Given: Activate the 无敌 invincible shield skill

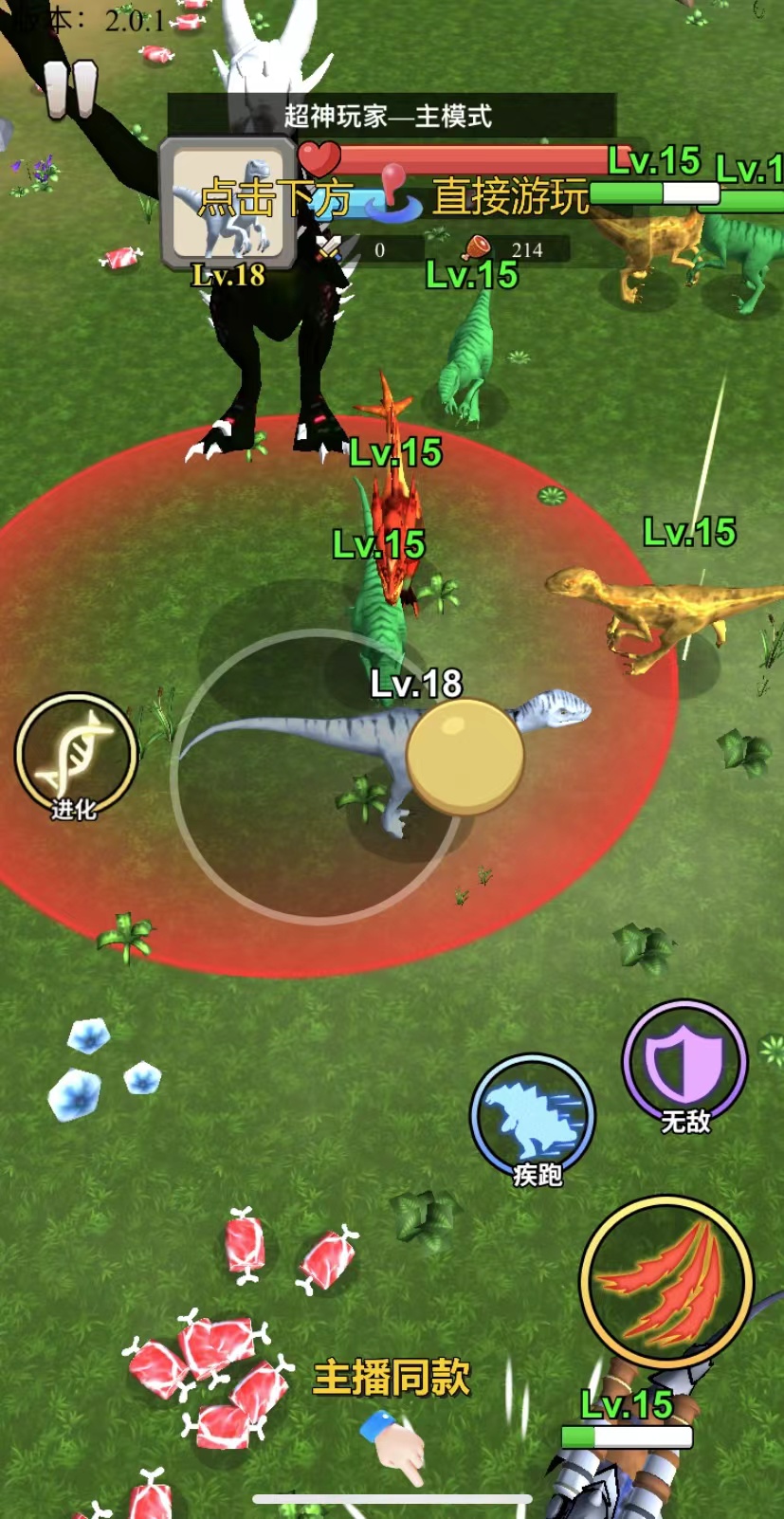Looking at the screenshot, I should 684,1062.
